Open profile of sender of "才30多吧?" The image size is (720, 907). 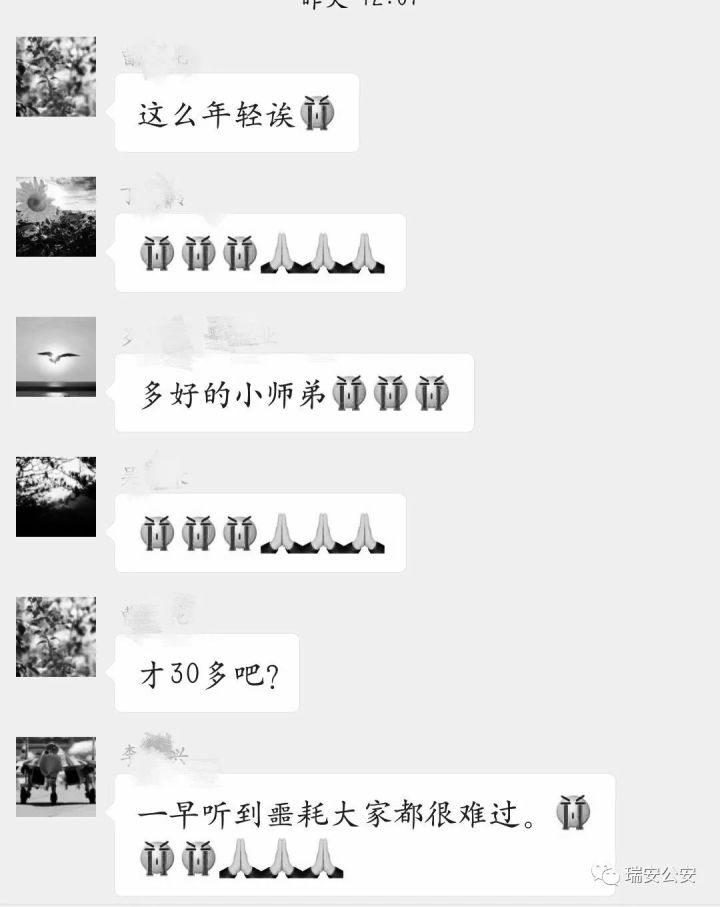56,637
